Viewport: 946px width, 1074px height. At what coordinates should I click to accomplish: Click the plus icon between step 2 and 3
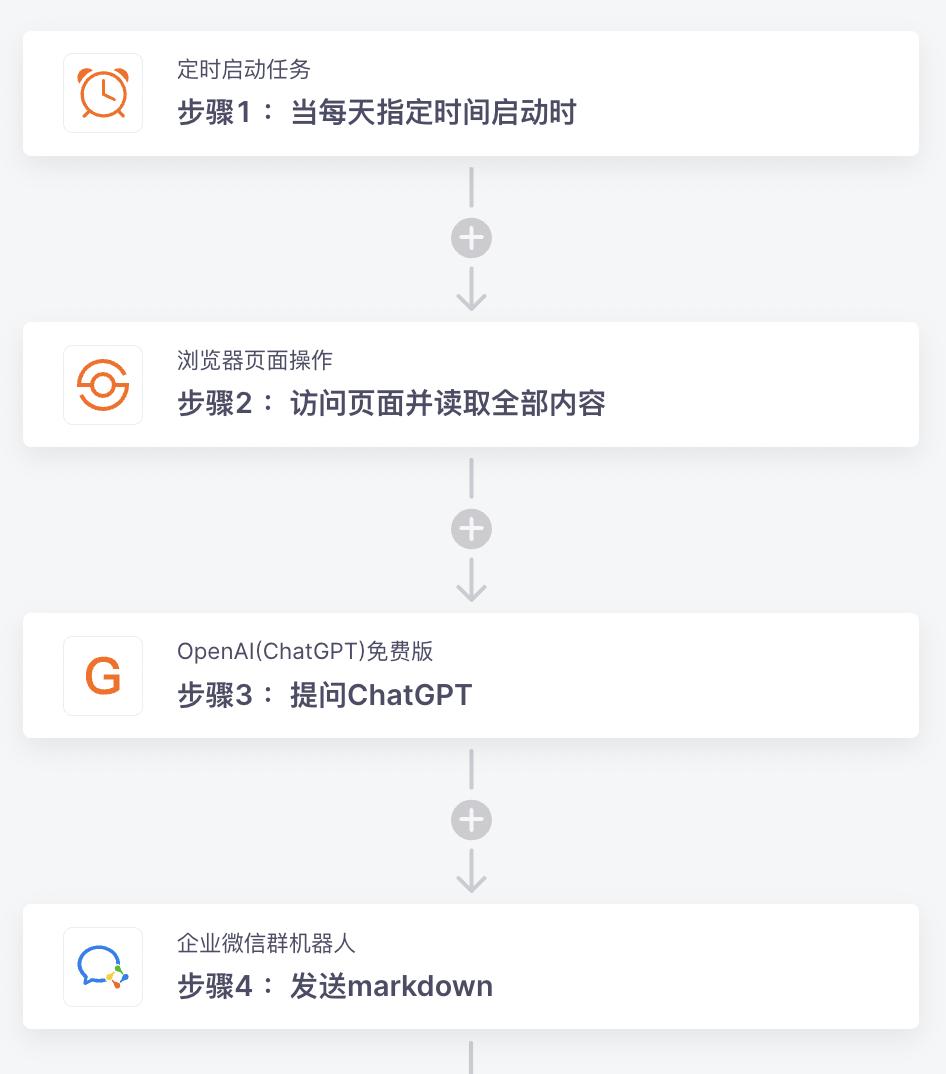tap(470, 528)
